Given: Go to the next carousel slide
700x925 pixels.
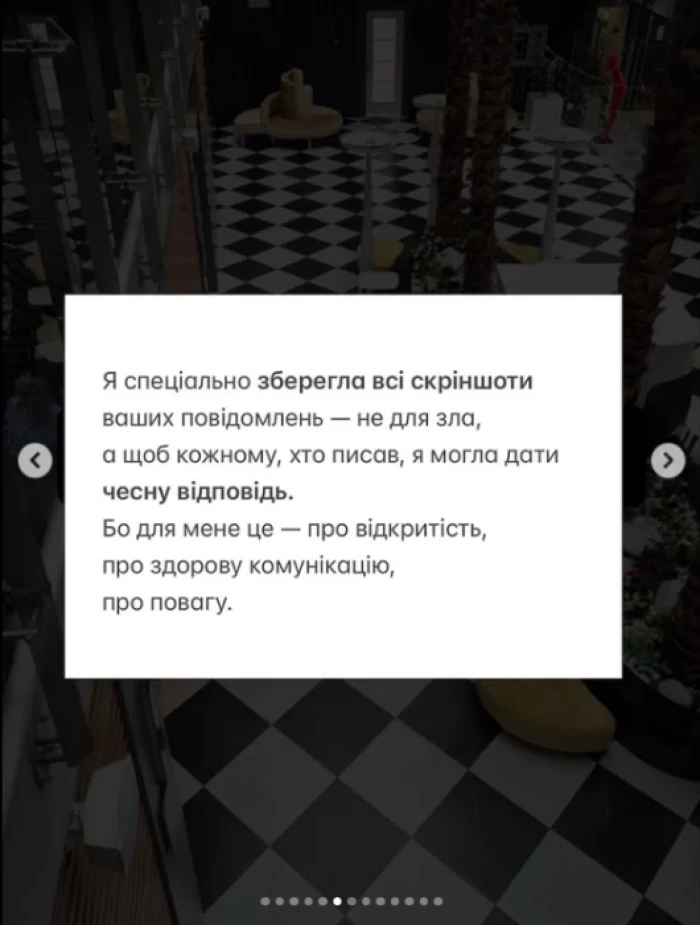Looking at the screenshot, I should [x=667, y=459].
